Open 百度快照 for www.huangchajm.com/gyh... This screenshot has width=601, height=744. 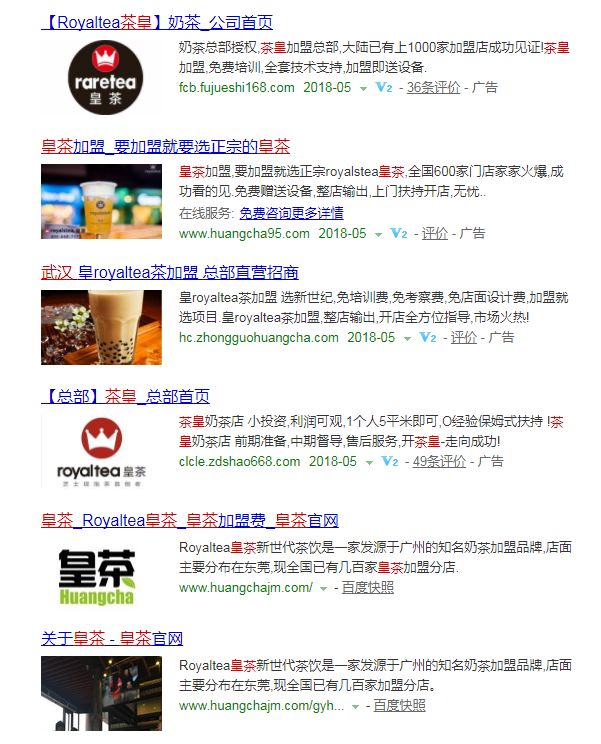(399, 706)
